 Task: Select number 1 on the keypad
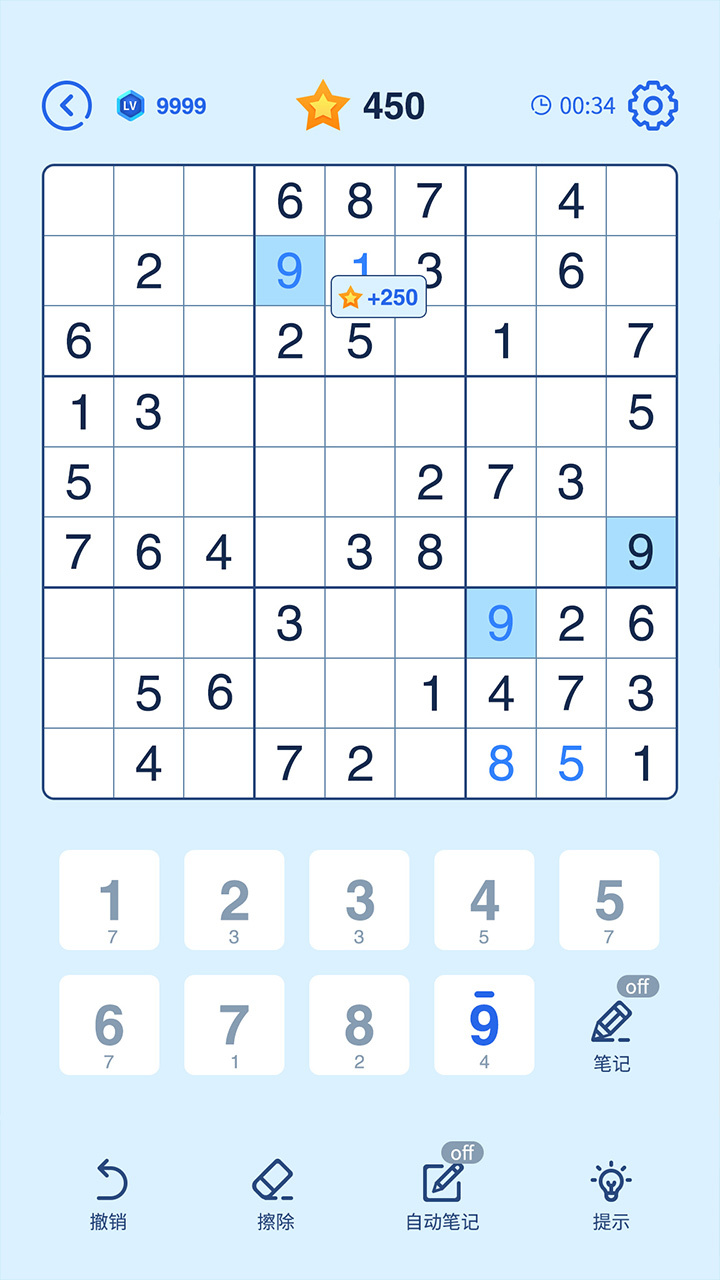(x=109, y=900)
